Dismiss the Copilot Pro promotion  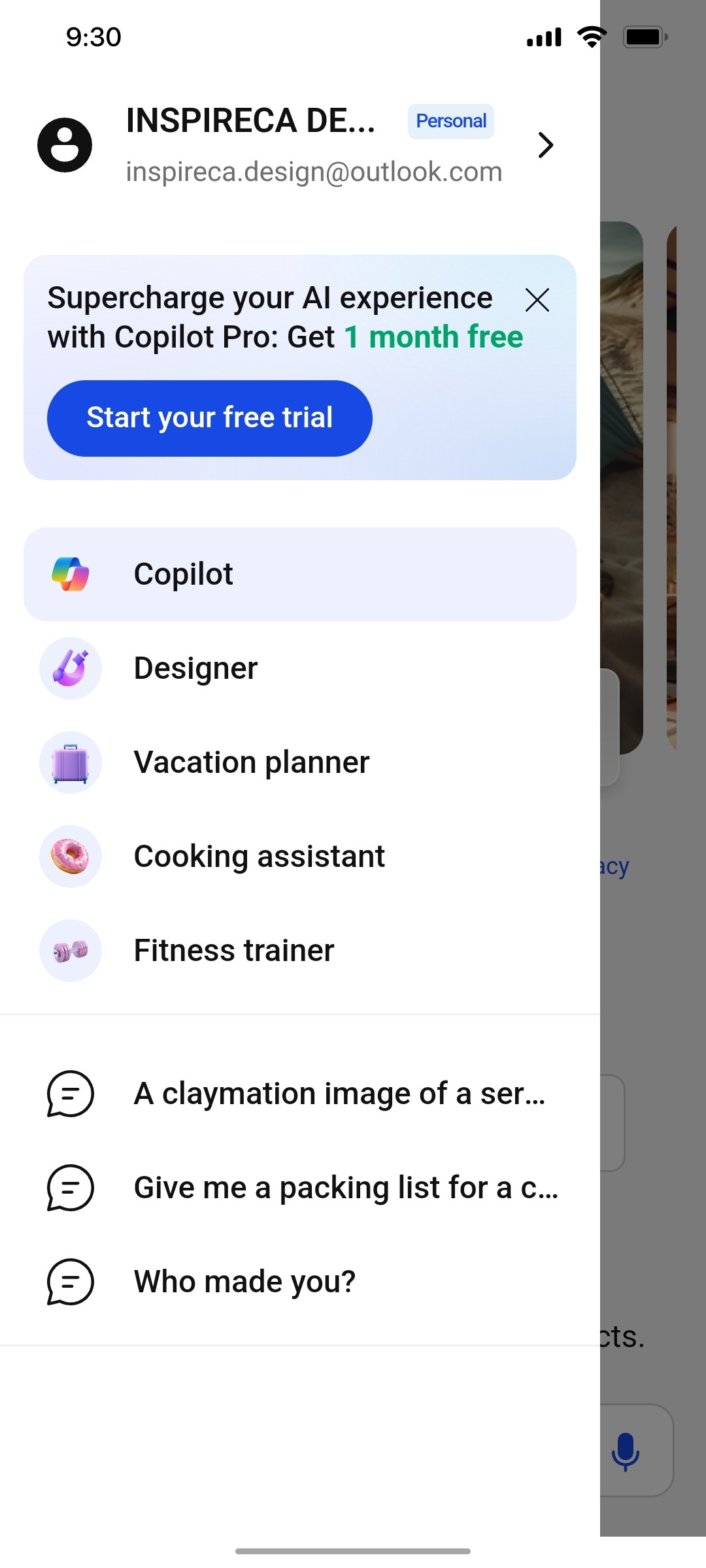pyautogui.click(x=537, y=301)
